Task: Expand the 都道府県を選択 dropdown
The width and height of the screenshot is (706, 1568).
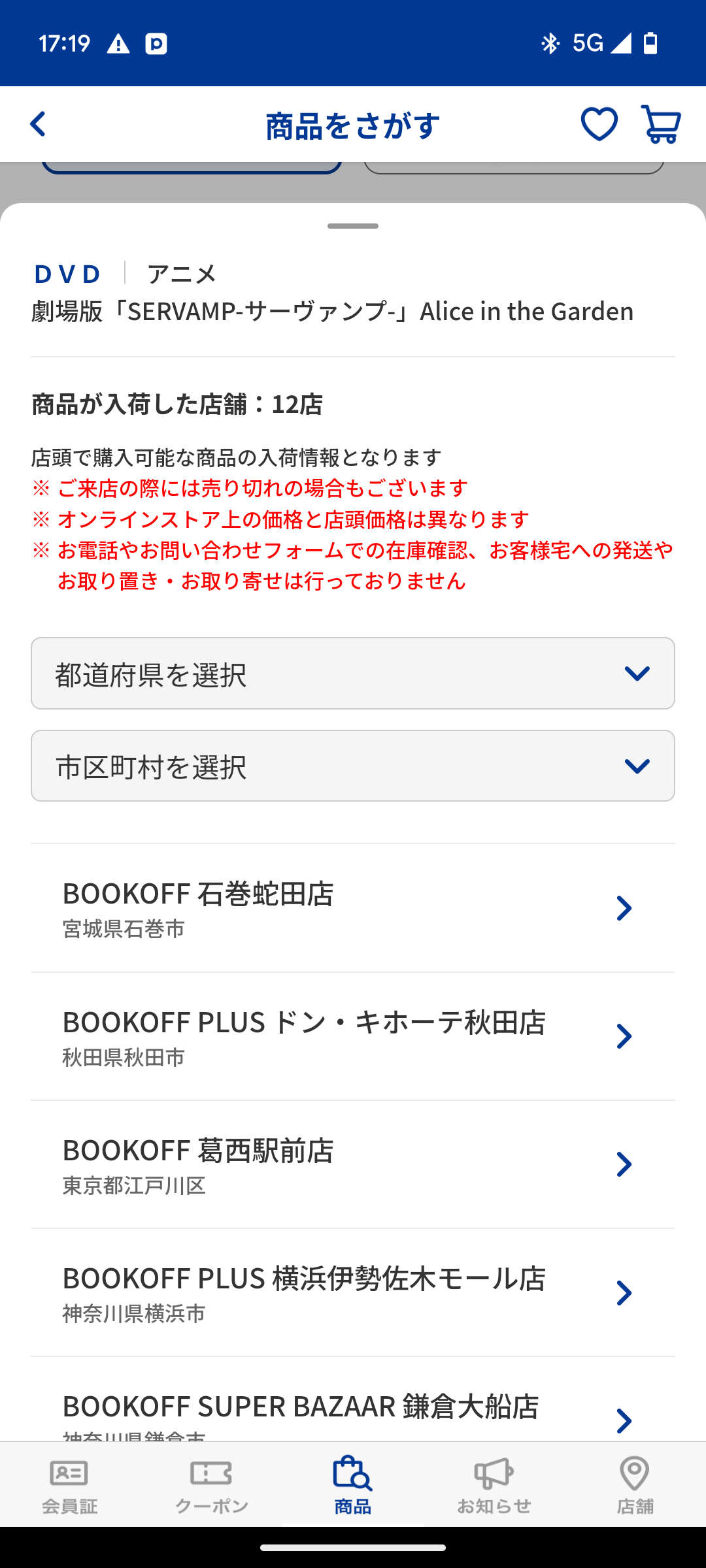Action: [353, 673]
